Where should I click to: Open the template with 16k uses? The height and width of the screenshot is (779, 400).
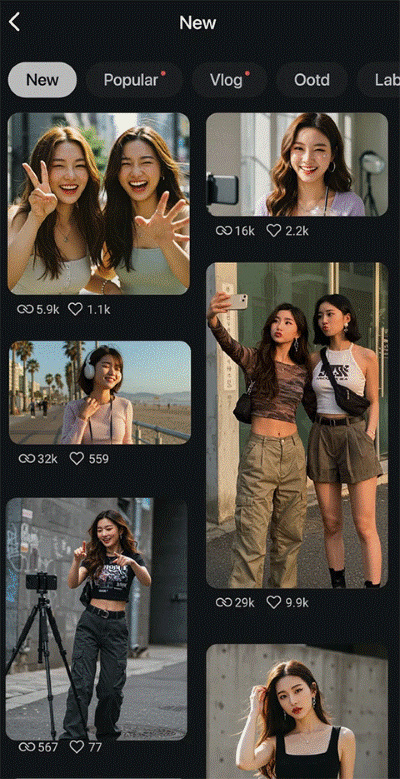click(x=297, y=164)
